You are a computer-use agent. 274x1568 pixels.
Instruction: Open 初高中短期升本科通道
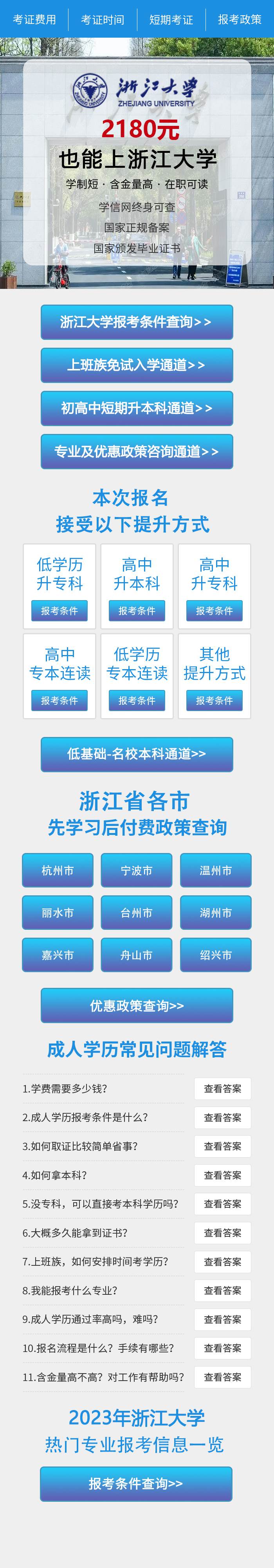[137, 408]
